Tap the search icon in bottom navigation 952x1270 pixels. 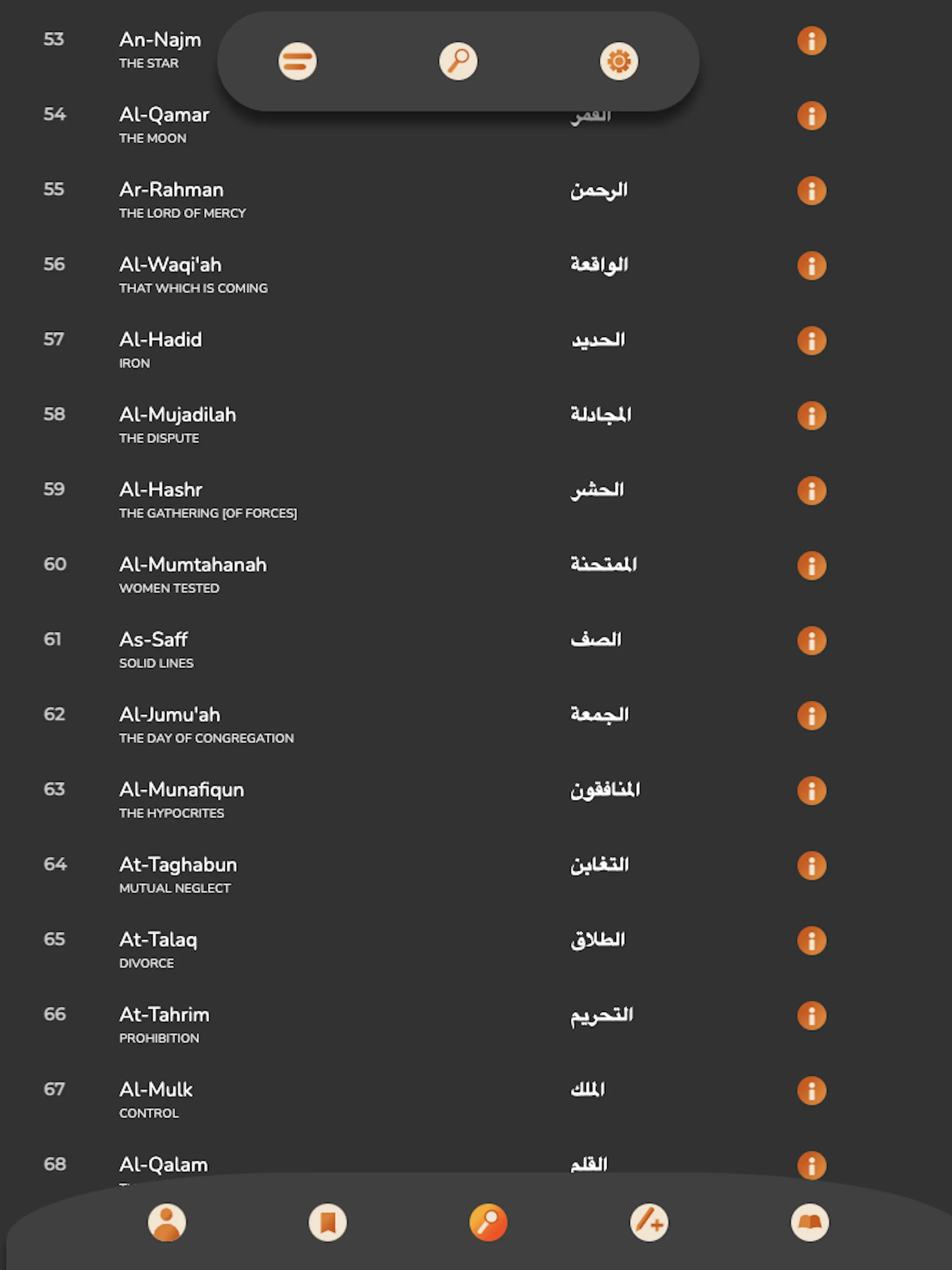click(488, 1223)
